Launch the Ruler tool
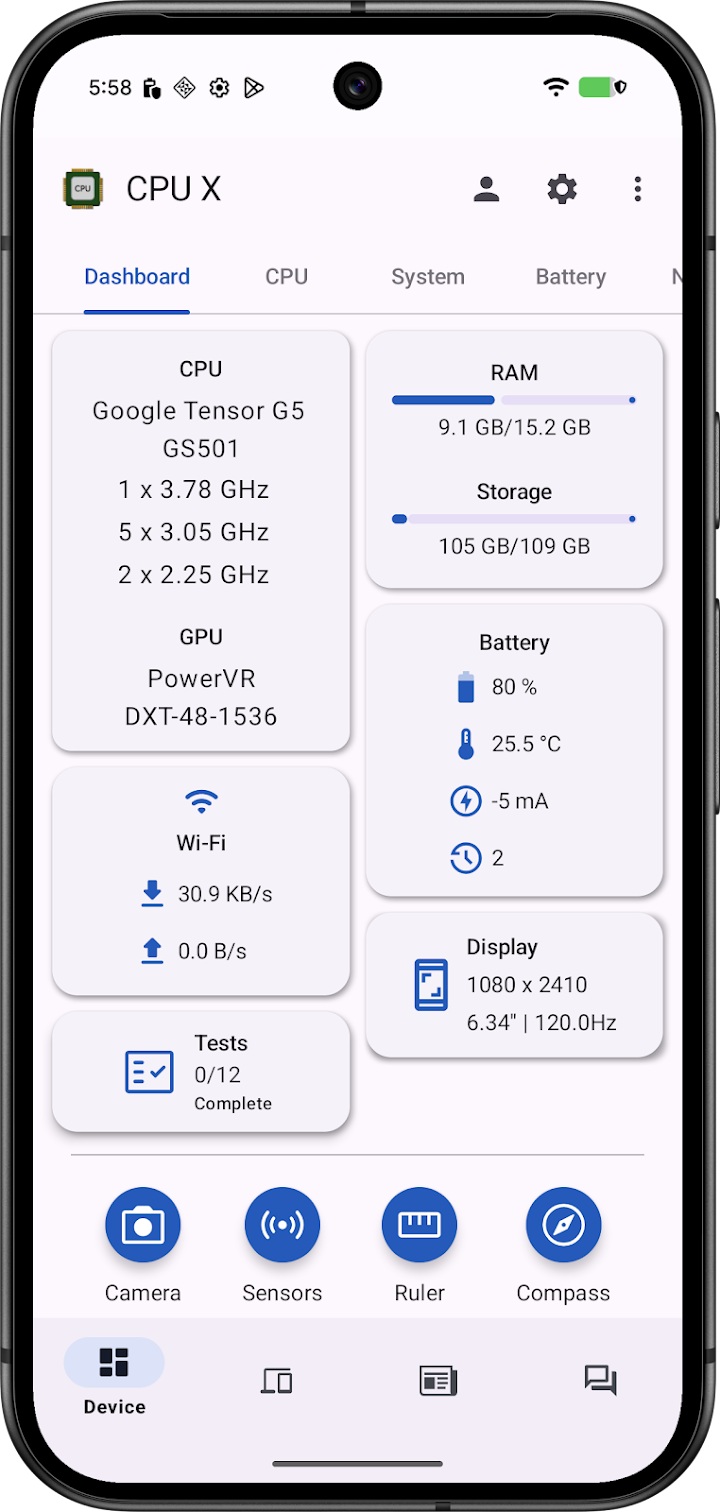The height and width of the screenshot is (1512, 720). pyautogui.click(x=419, y=1225)
